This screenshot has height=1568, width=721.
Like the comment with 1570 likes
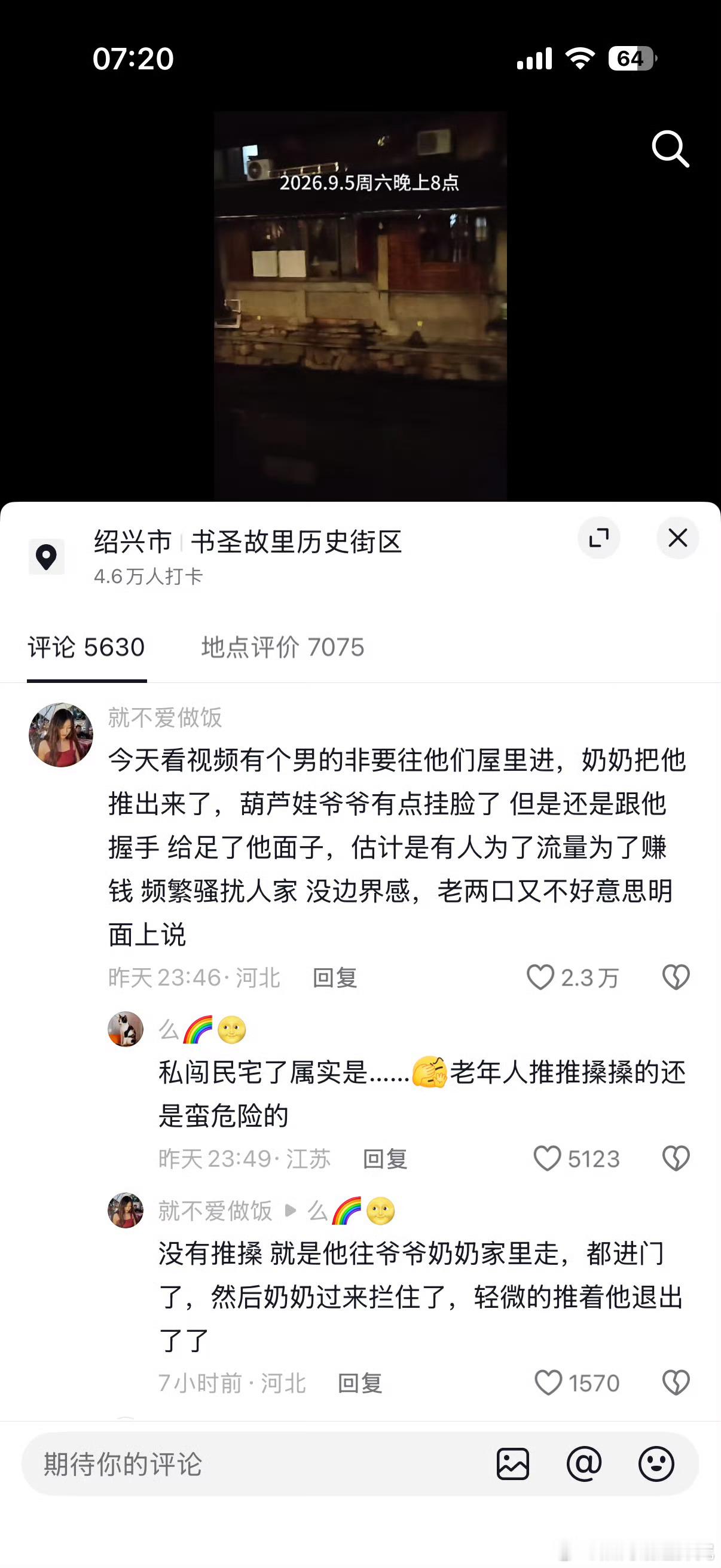click(x=548, y=1383)
